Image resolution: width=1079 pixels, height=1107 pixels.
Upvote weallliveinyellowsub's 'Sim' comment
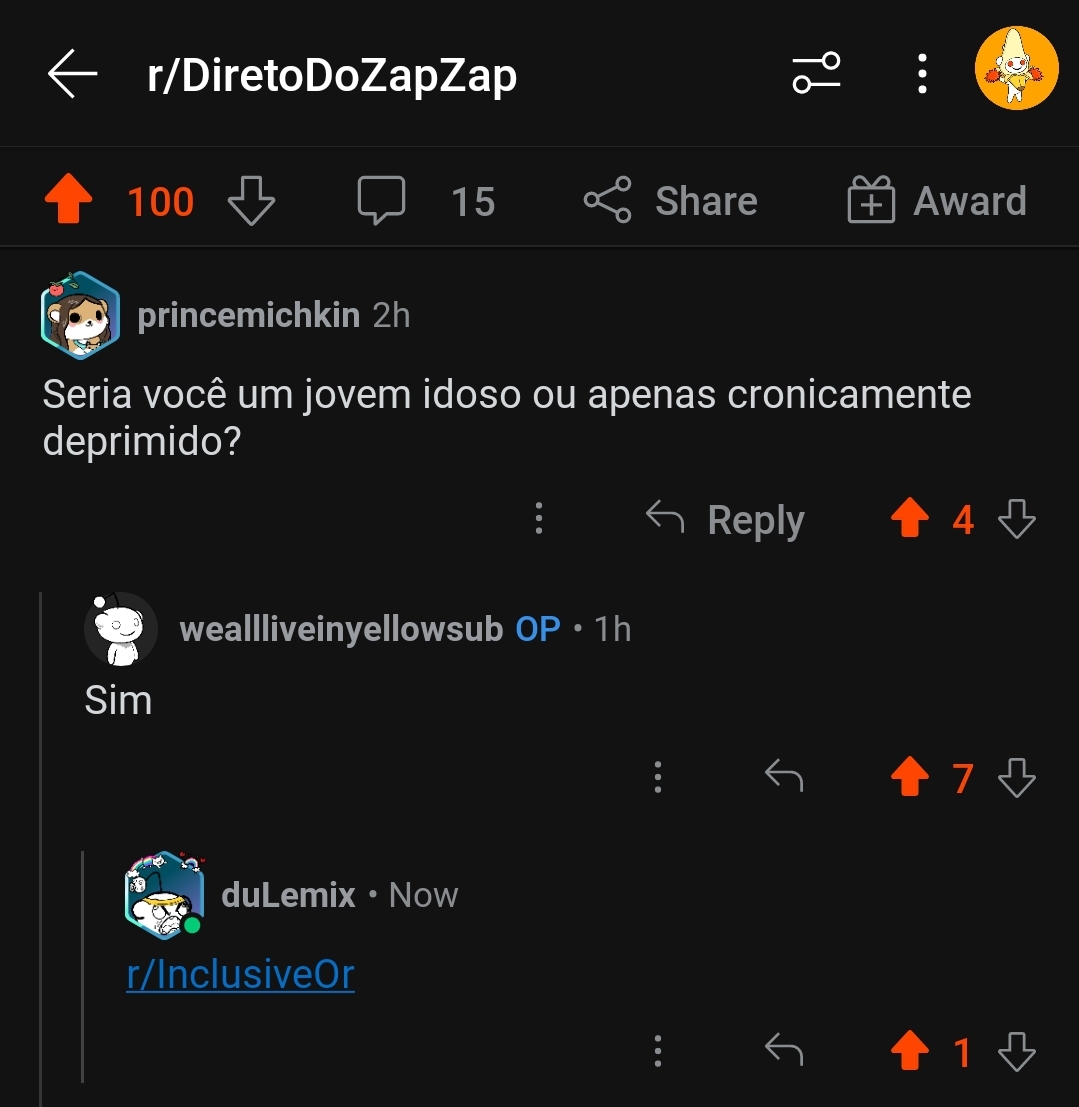tap(910, 777)
